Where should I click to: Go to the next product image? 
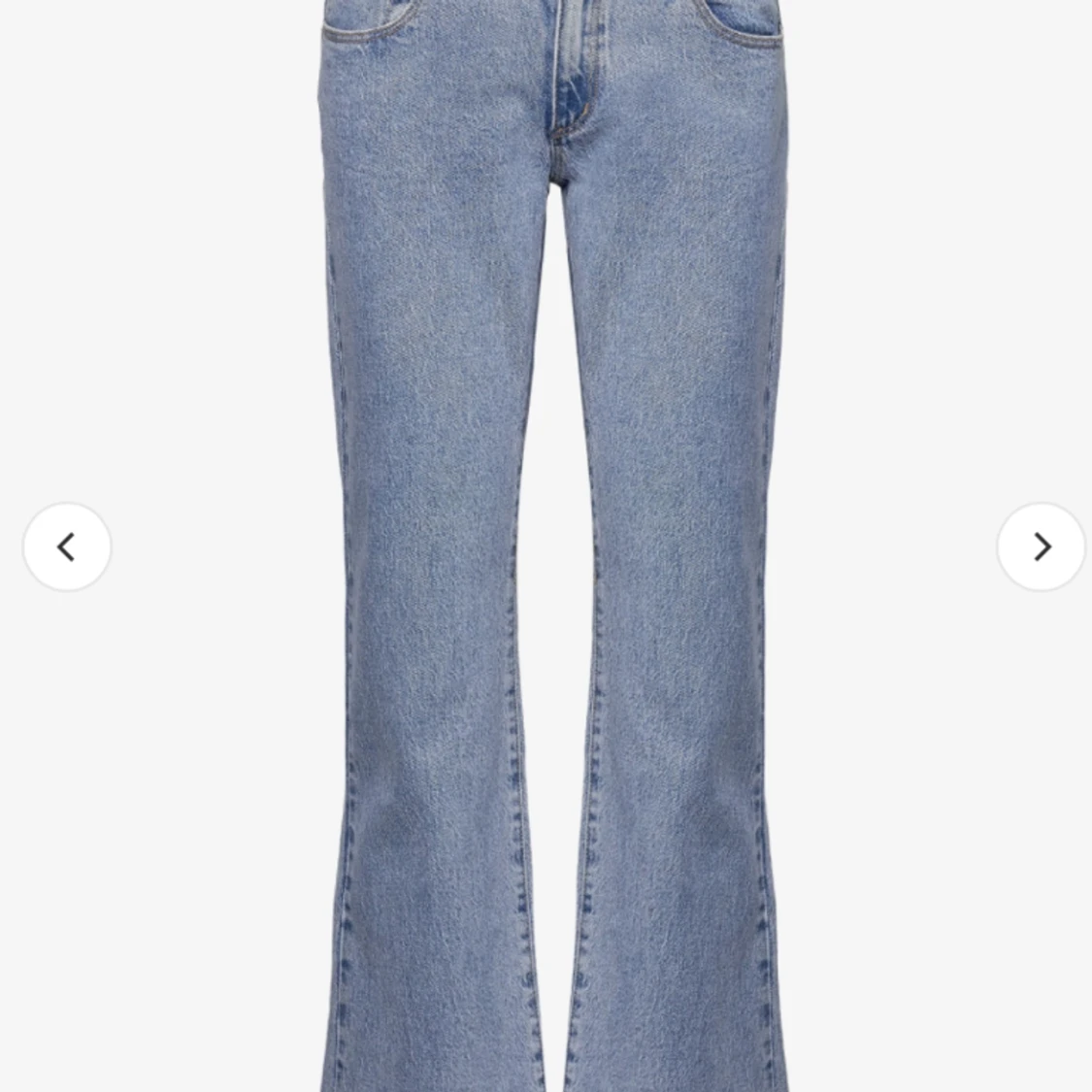click(1041, 546)
